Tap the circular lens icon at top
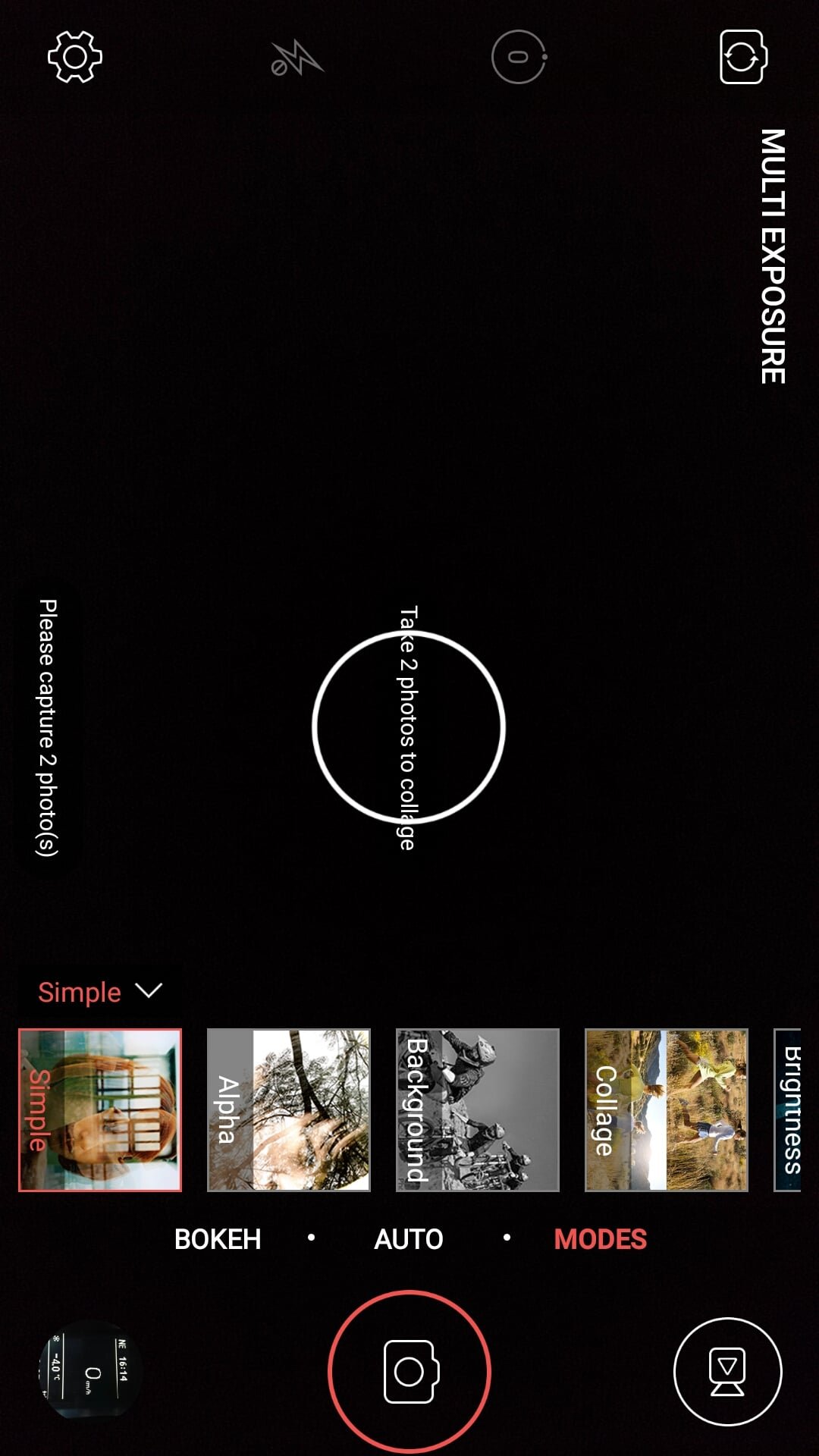This screenshot has width=819, height=1456. coord(519,57)
